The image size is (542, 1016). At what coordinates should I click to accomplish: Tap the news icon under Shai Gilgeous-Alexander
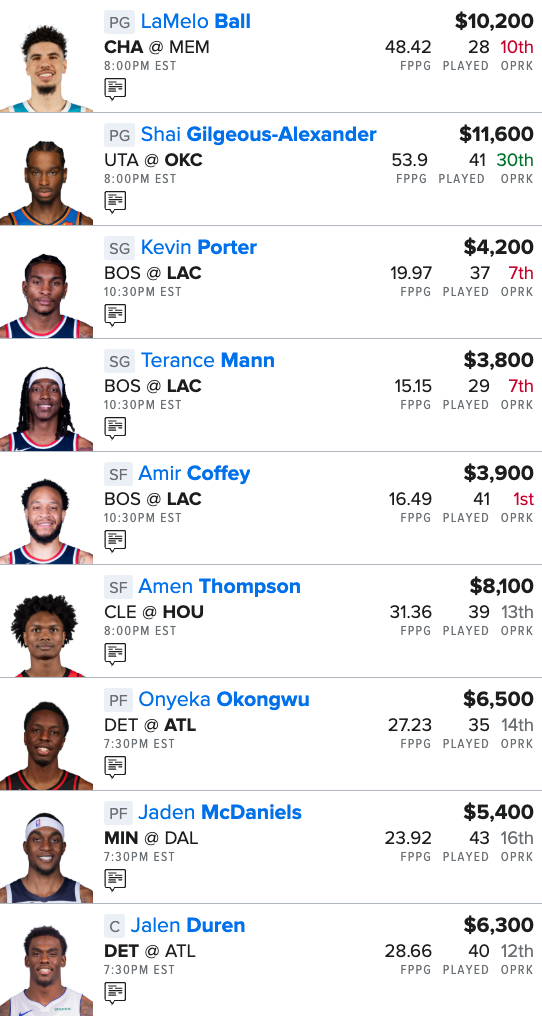click(x=115, y=202)
